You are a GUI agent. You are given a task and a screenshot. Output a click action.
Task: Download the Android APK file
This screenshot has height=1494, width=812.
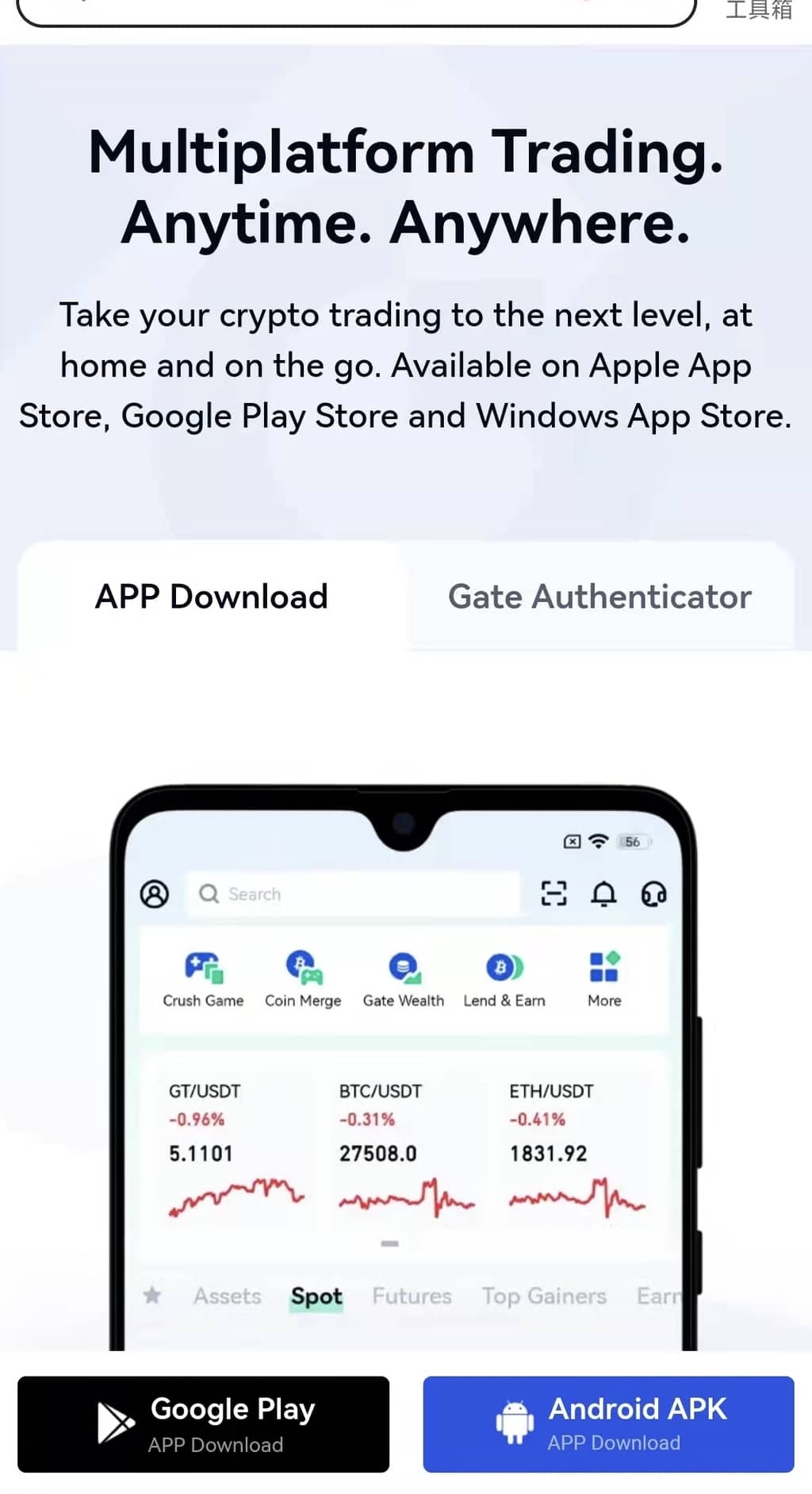[608, 1424]
